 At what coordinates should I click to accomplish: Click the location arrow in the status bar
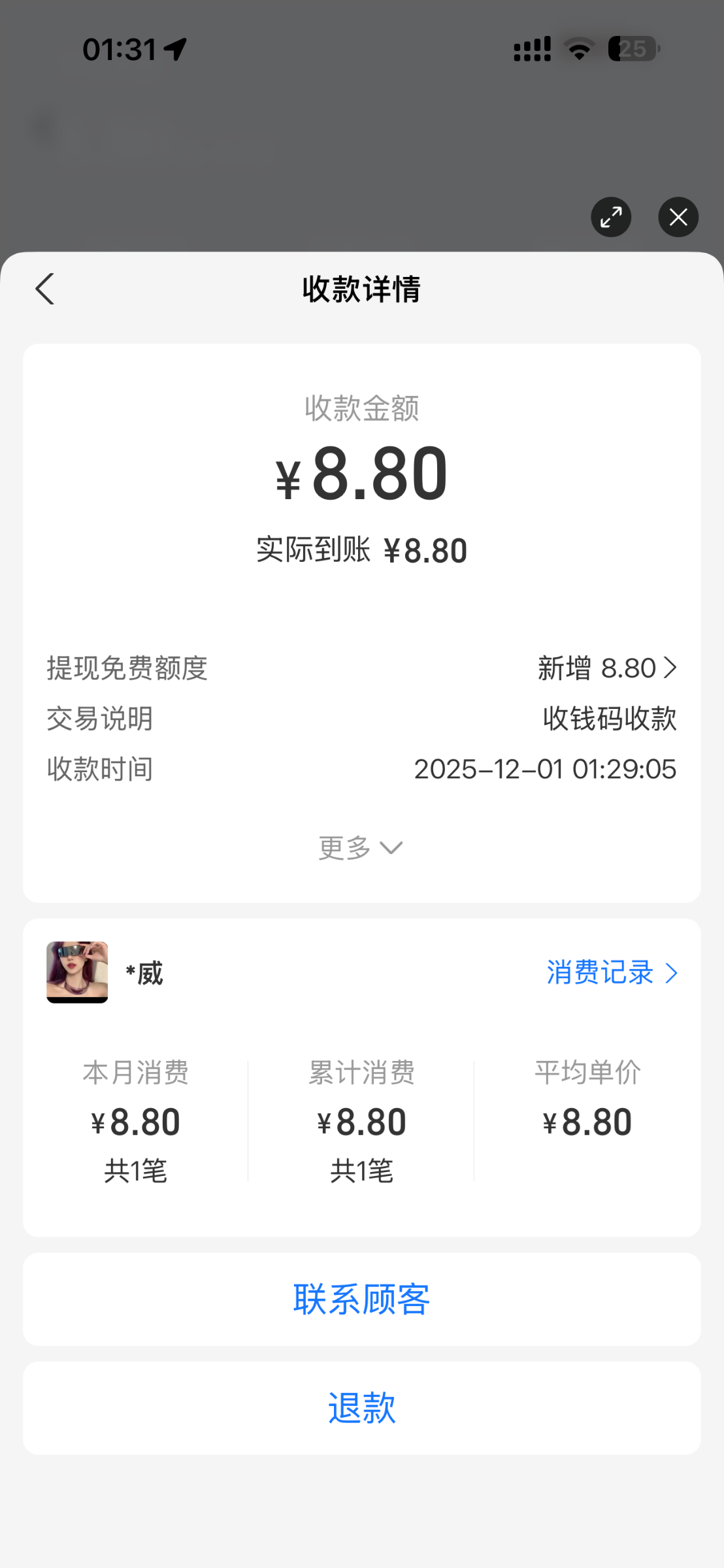tap(174, 48)
